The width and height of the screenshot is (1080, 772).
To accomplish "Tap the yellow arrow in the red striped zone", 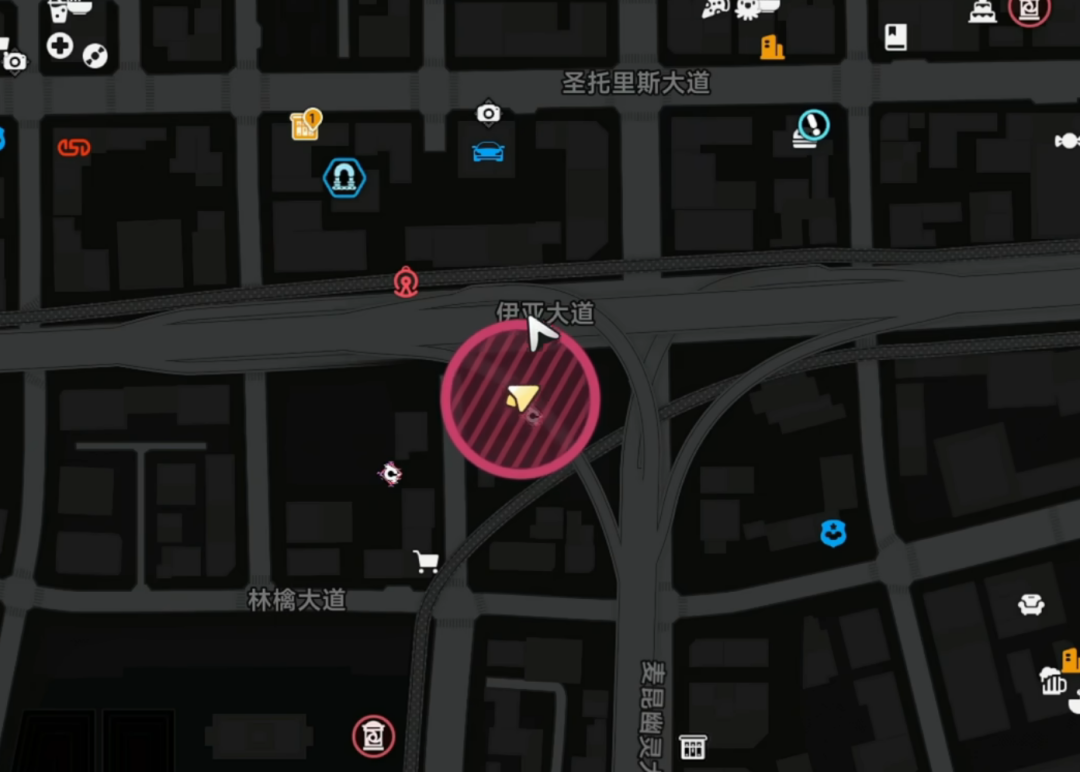I will coord(522,397).
